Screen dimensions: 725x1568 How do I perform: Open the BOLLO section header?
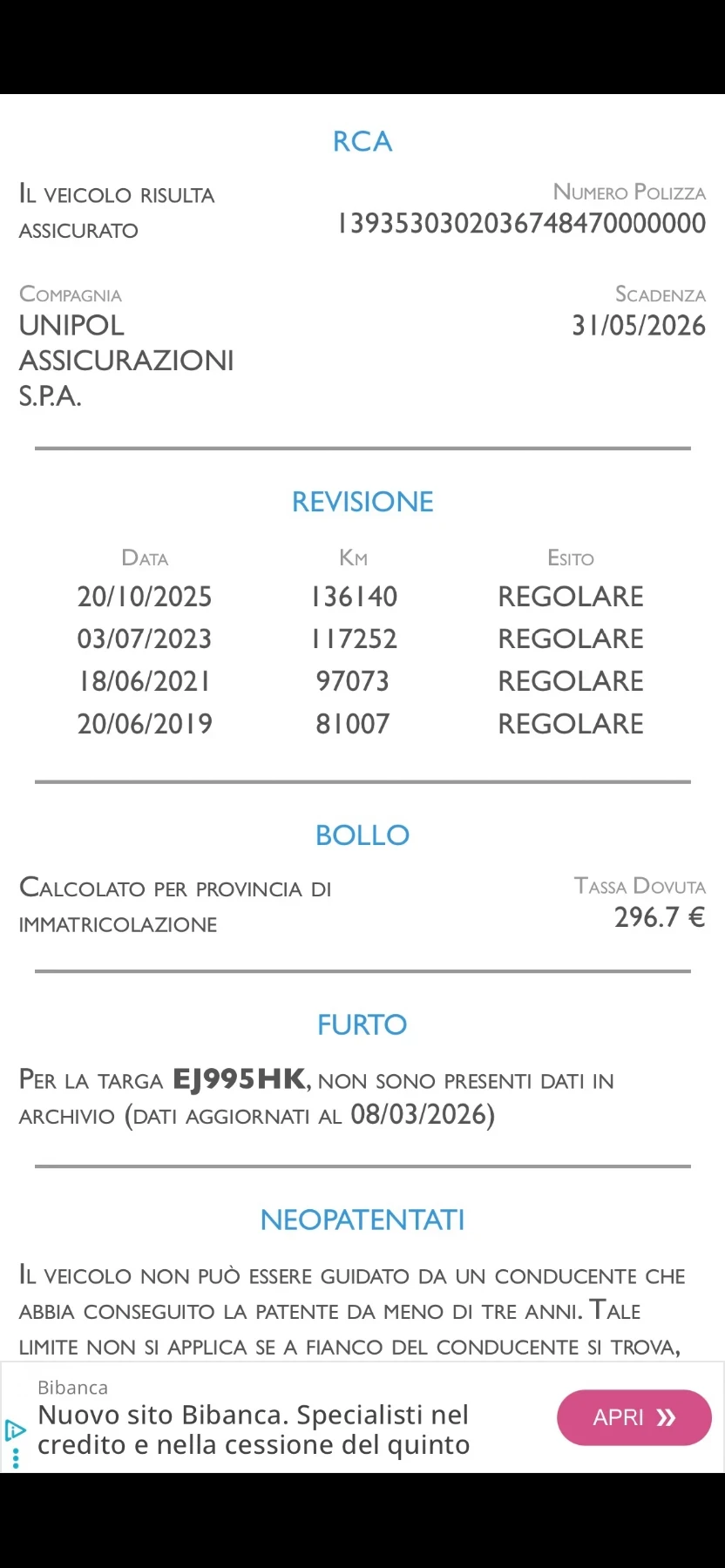pos(362,835)
